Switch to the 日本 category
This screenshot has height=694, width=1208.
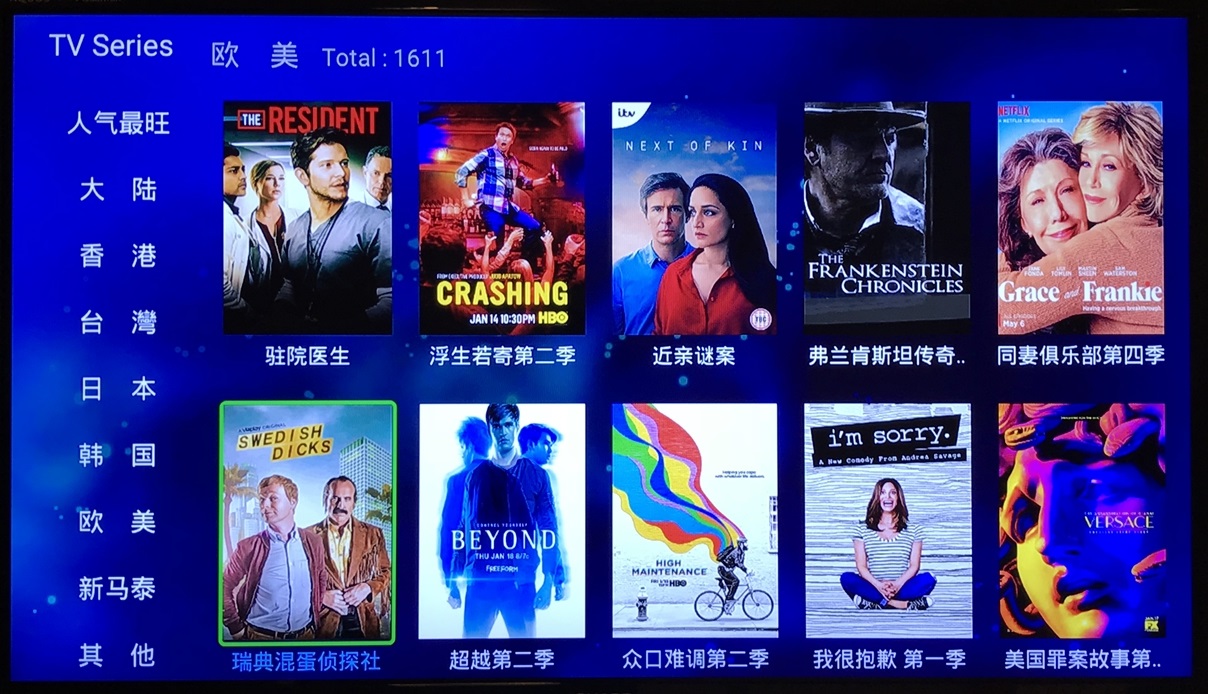pyautogui.click(x=118, y=389)
